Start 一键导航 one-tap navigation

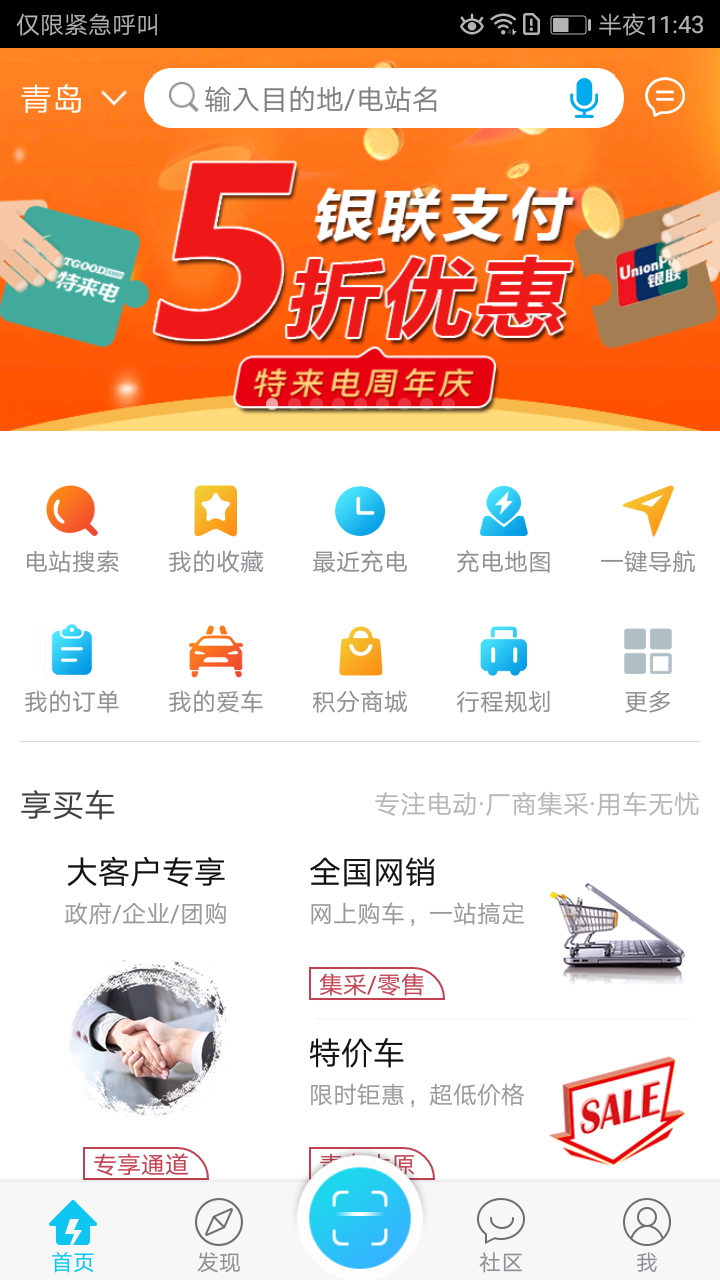[648, 530]
